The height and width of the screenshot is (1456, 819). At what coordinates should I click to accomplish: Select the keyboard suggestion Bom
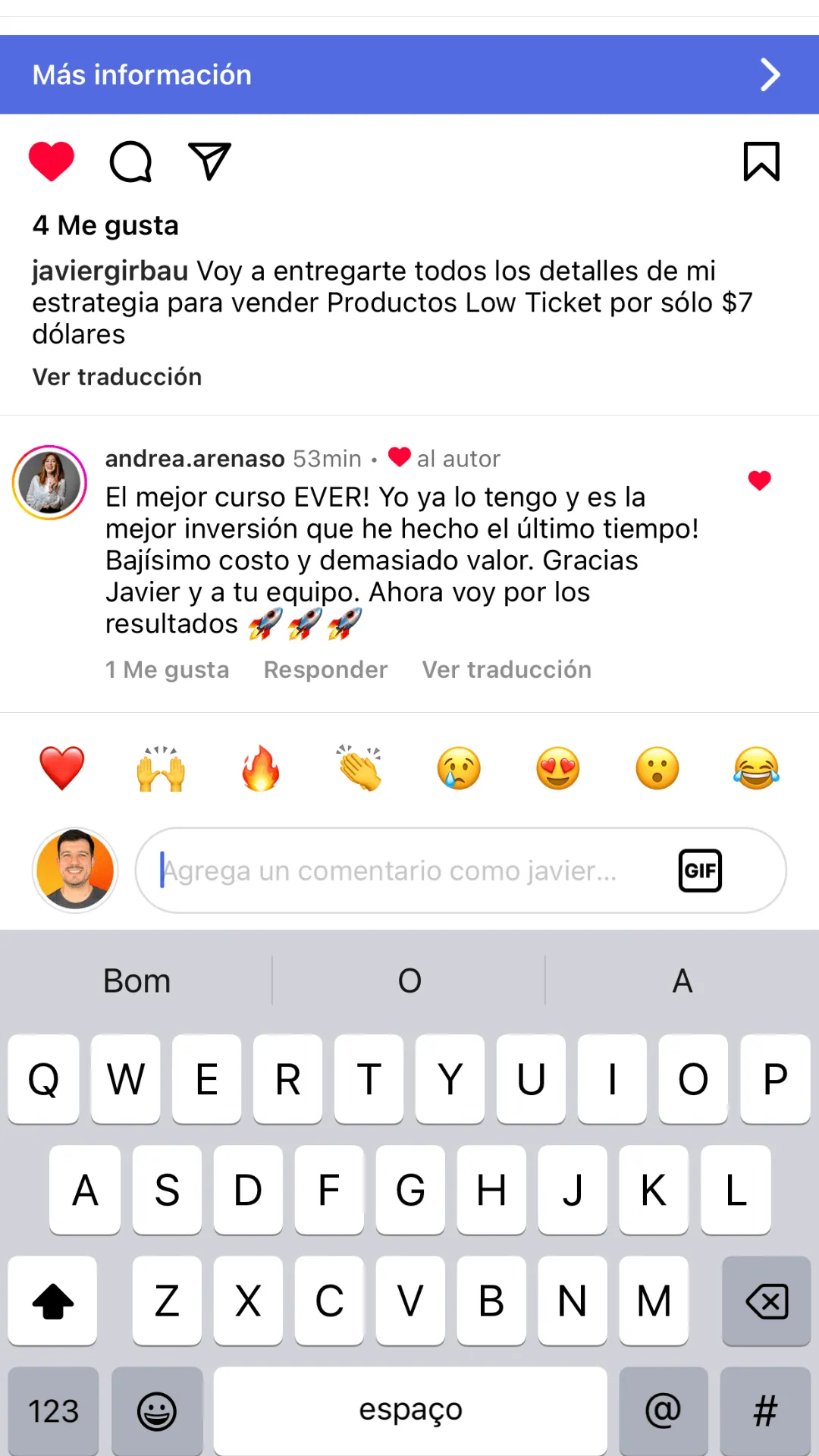(x=136, y=981)
